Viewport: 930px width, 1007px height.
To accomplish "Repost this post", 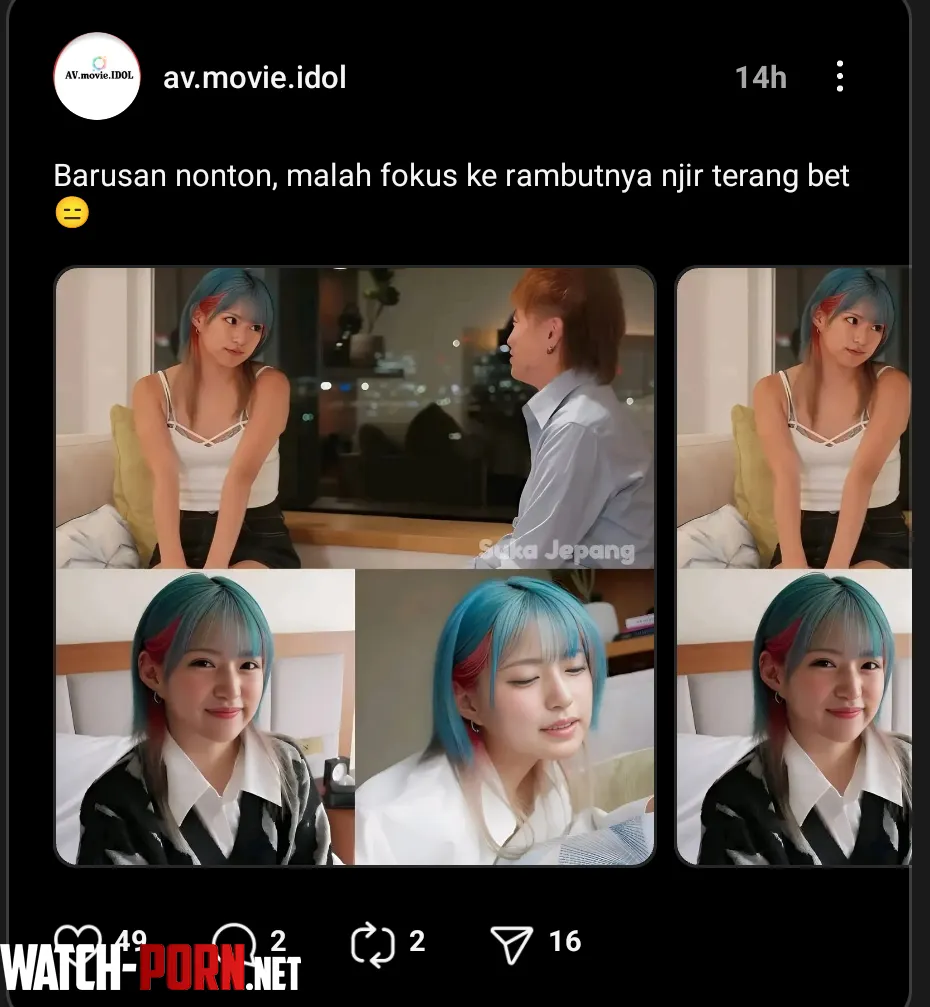I will (x=372, y=942).
